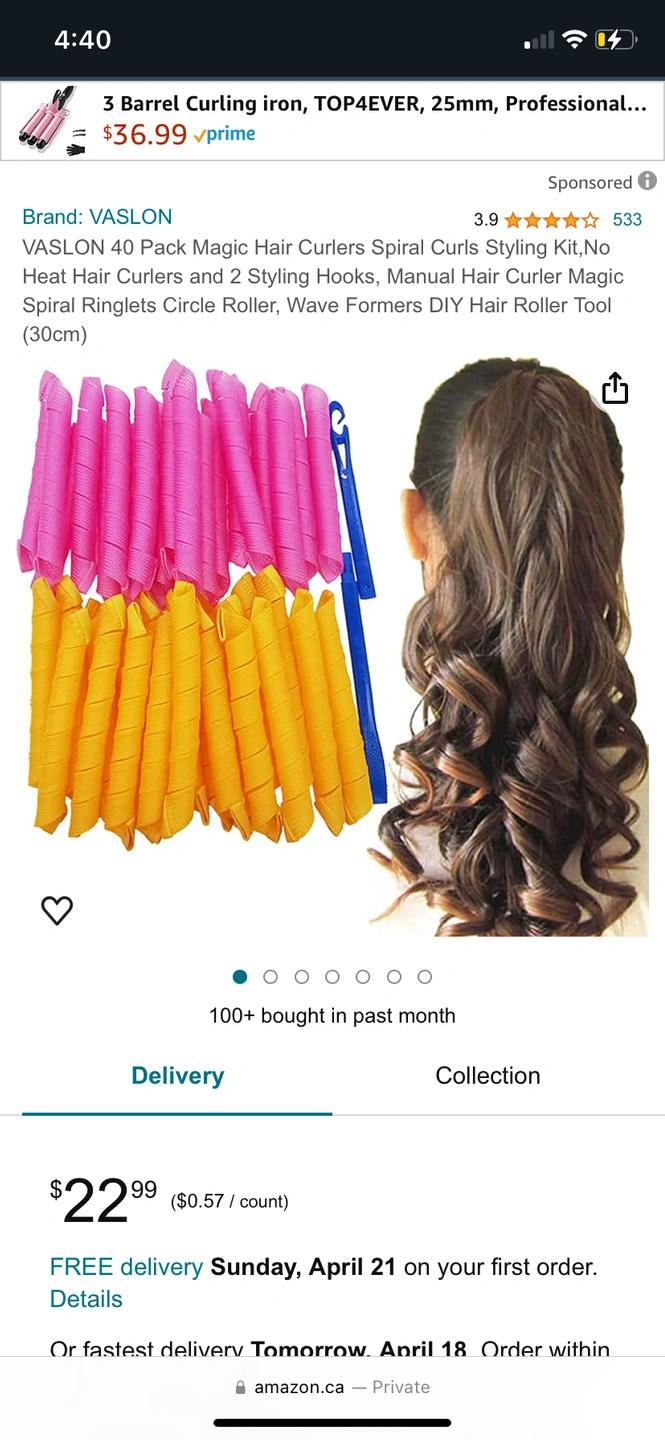Jump to the second image dot
This screenshot has width=665, height=1440.
pyautogui.click(x=270, y=977)
